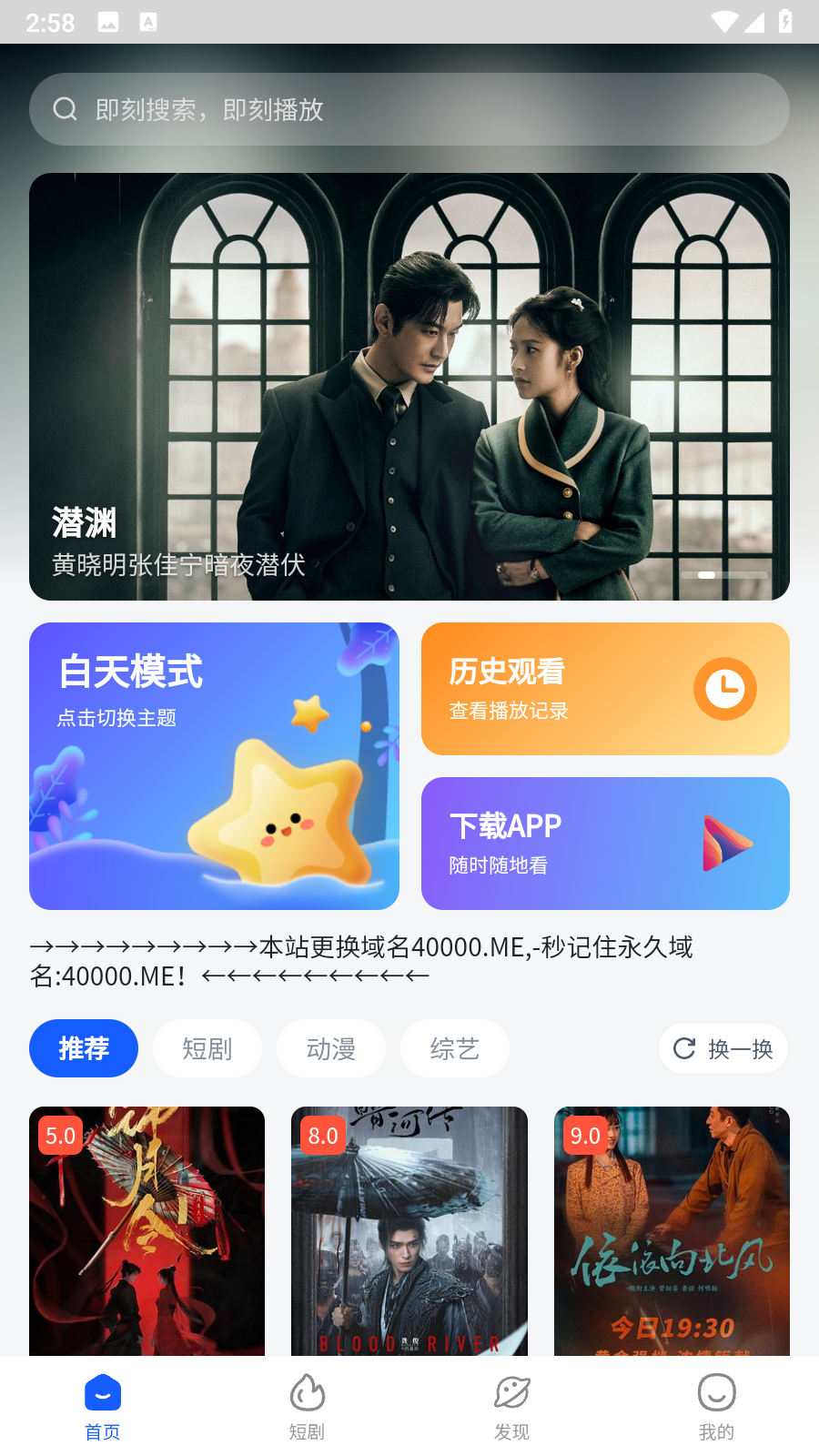The height and width of the screenshot is (1456, 819).
Task: Tap the play icon on 下载APP card
Action: pyautogui.click(x=726, y=843)
